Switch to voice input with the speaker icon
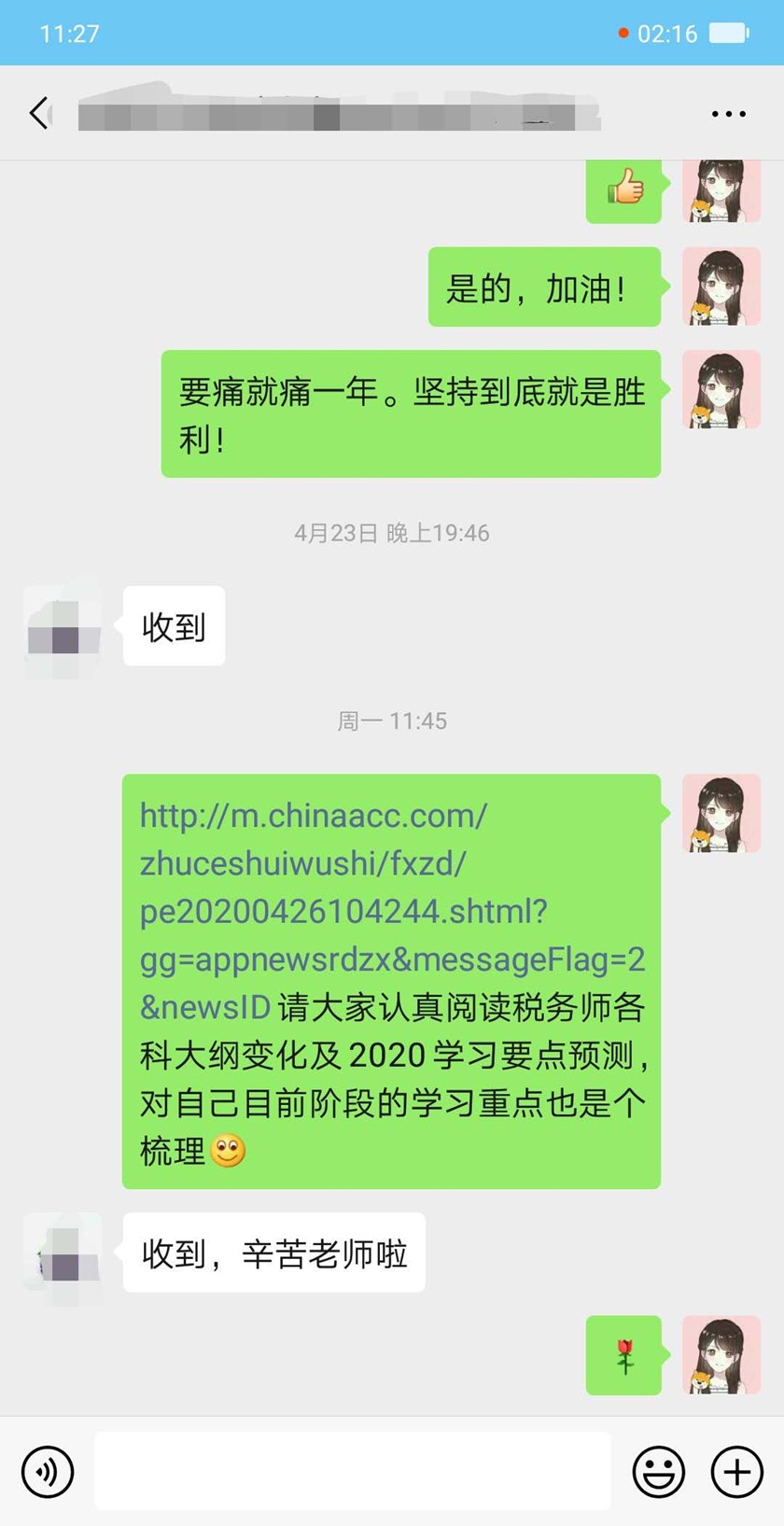This screenshot has height=1526, width=784. pos(49,1471)
